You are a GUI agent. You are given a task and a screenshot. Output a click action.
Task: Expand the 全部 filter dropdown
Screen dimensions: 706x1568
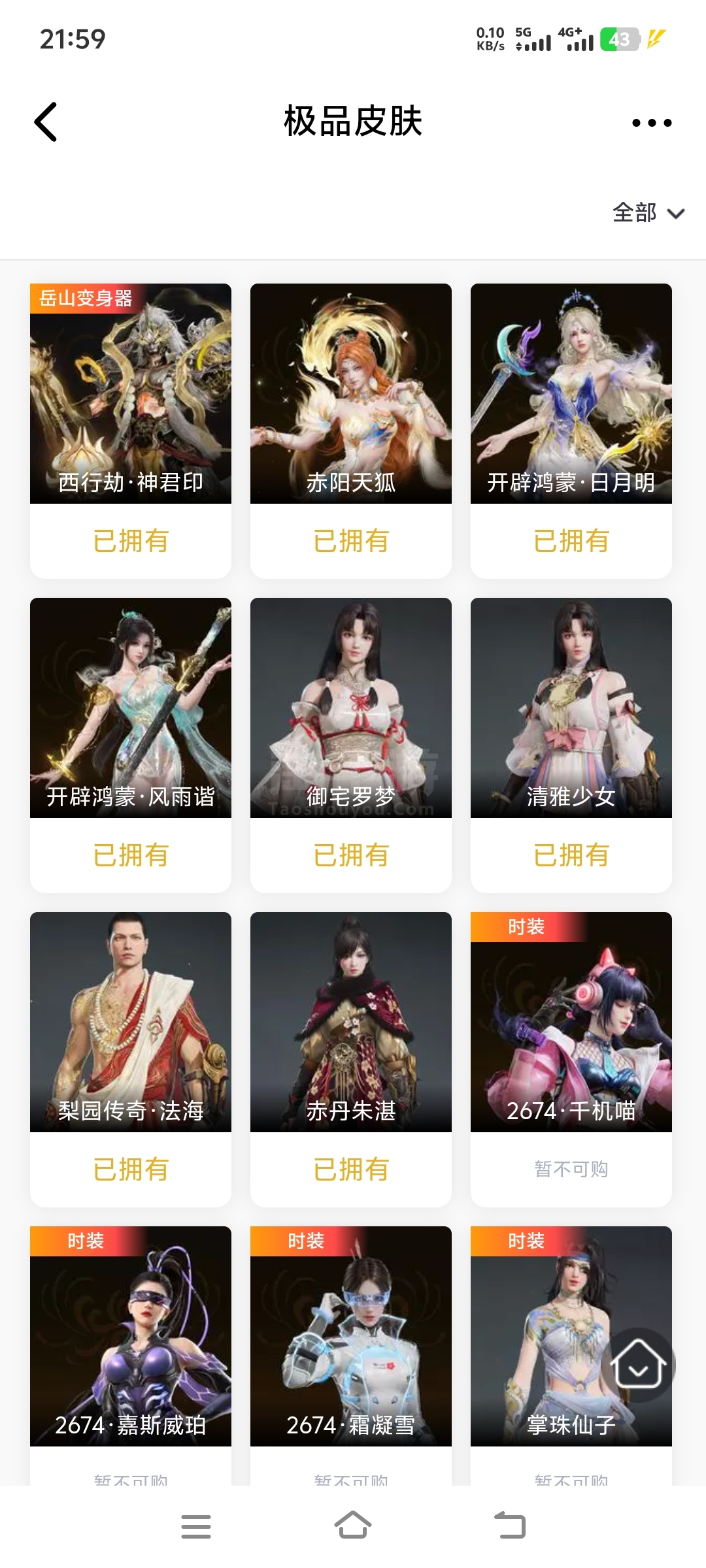coord(648,213)
